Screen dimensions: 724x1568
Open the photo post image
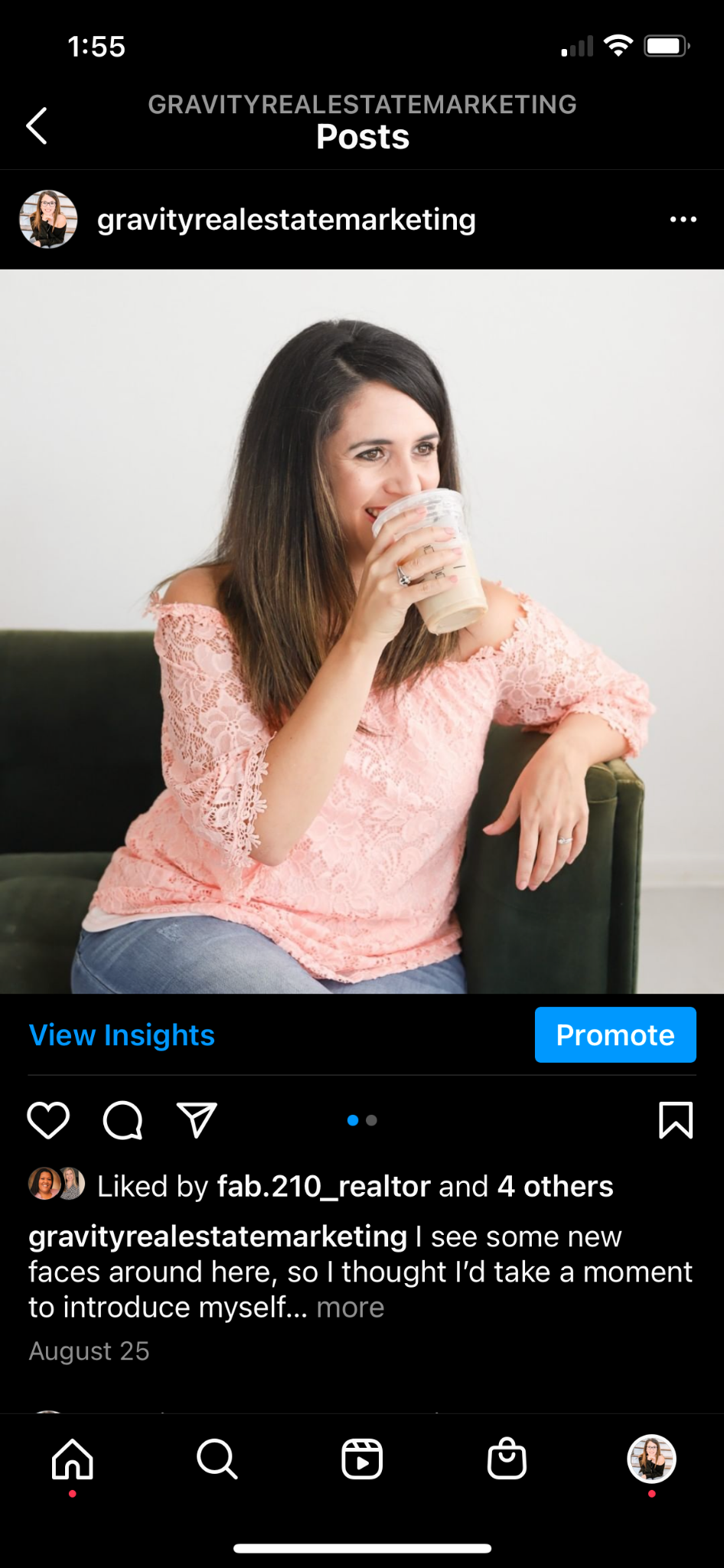pyautogui.click(x=362, y=631)
